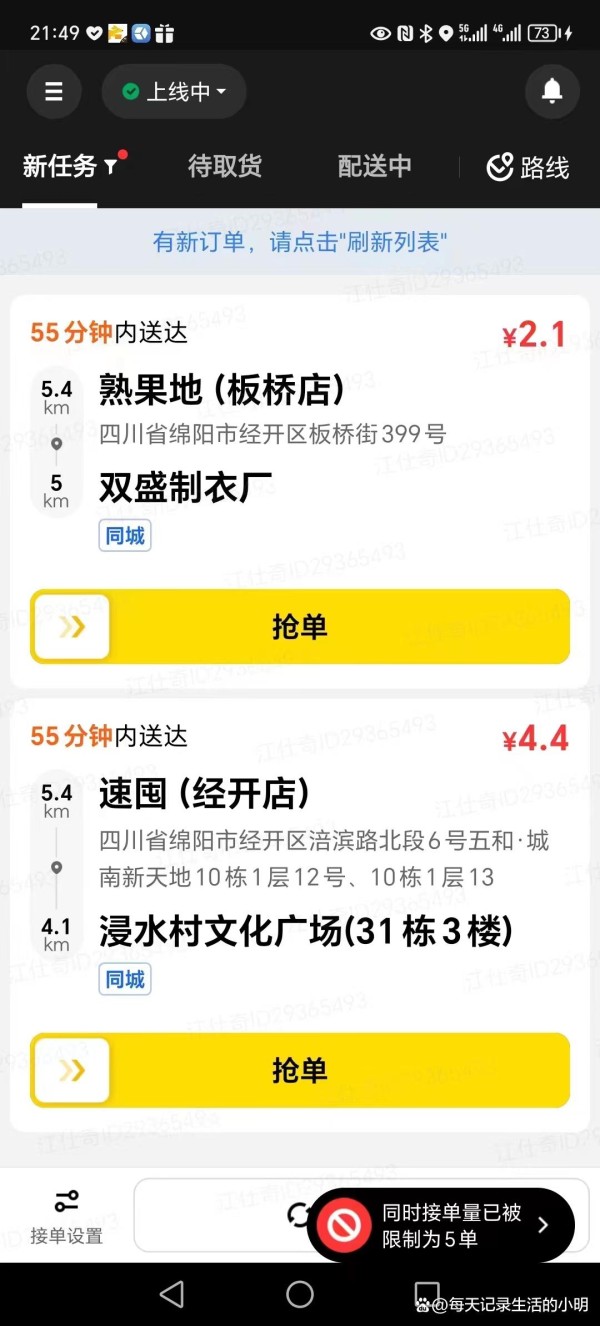Go to the home screen
The height and width of the screenshot is (1326, 600).
click(300, 1294)
